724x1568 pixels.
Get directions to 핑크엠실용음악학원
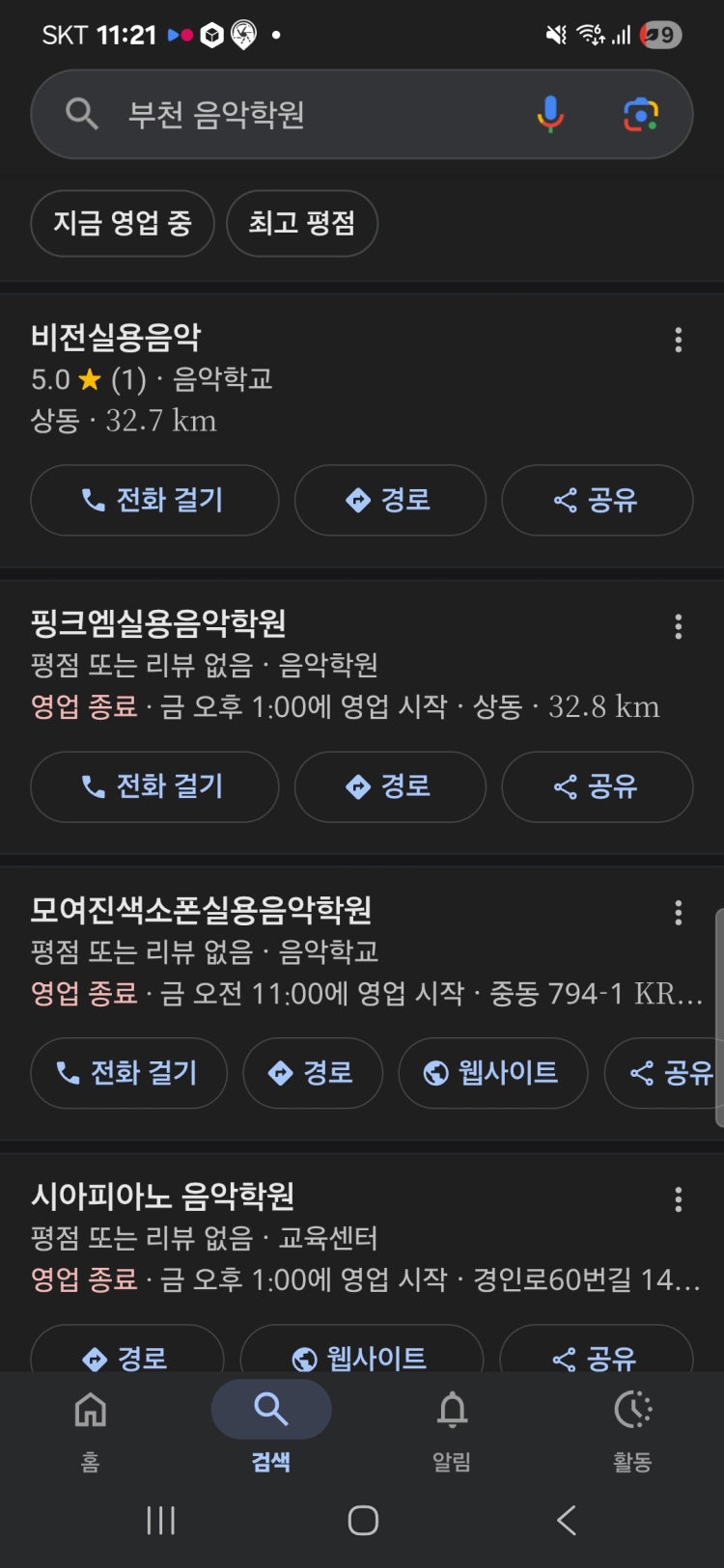point(389,786)
